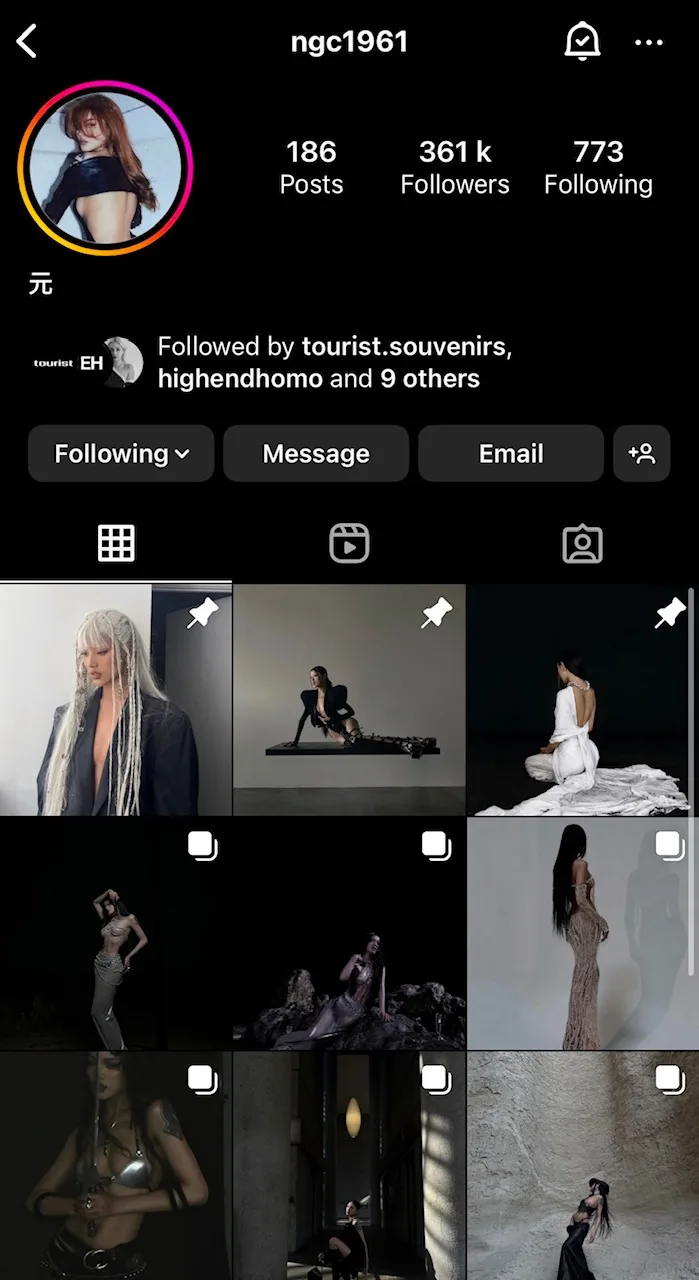699x1280 pixels.
Task: Open the pinned backless white dress post
Action: (582, 700)
